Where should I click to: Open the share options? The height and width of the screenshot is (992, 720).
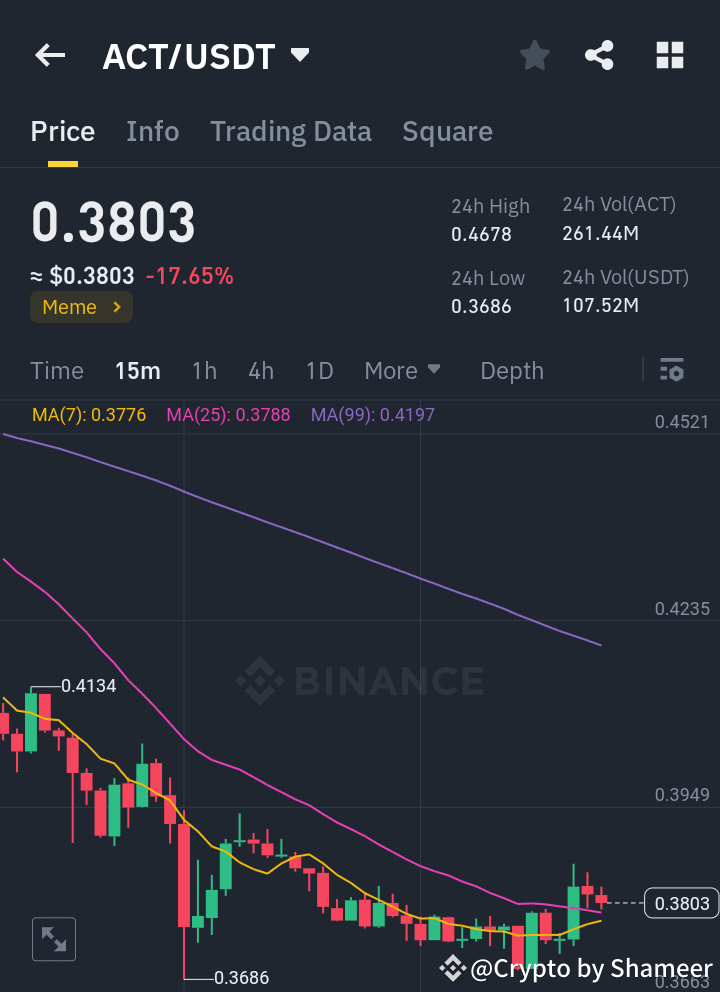click(x=599, y=55)
